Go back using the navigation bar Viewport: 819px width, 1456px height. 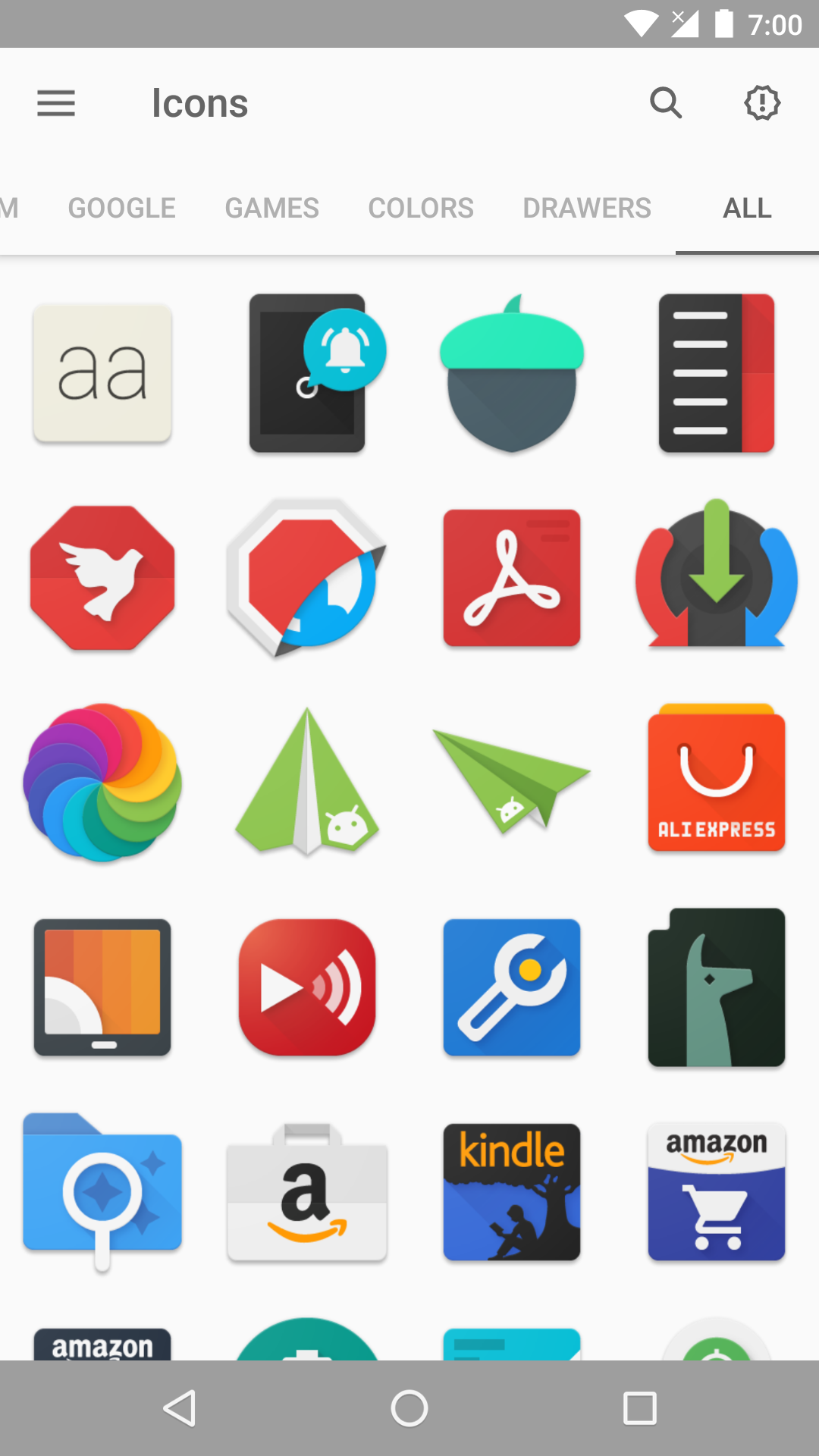pyautogui.click(x=180, y=1409)
